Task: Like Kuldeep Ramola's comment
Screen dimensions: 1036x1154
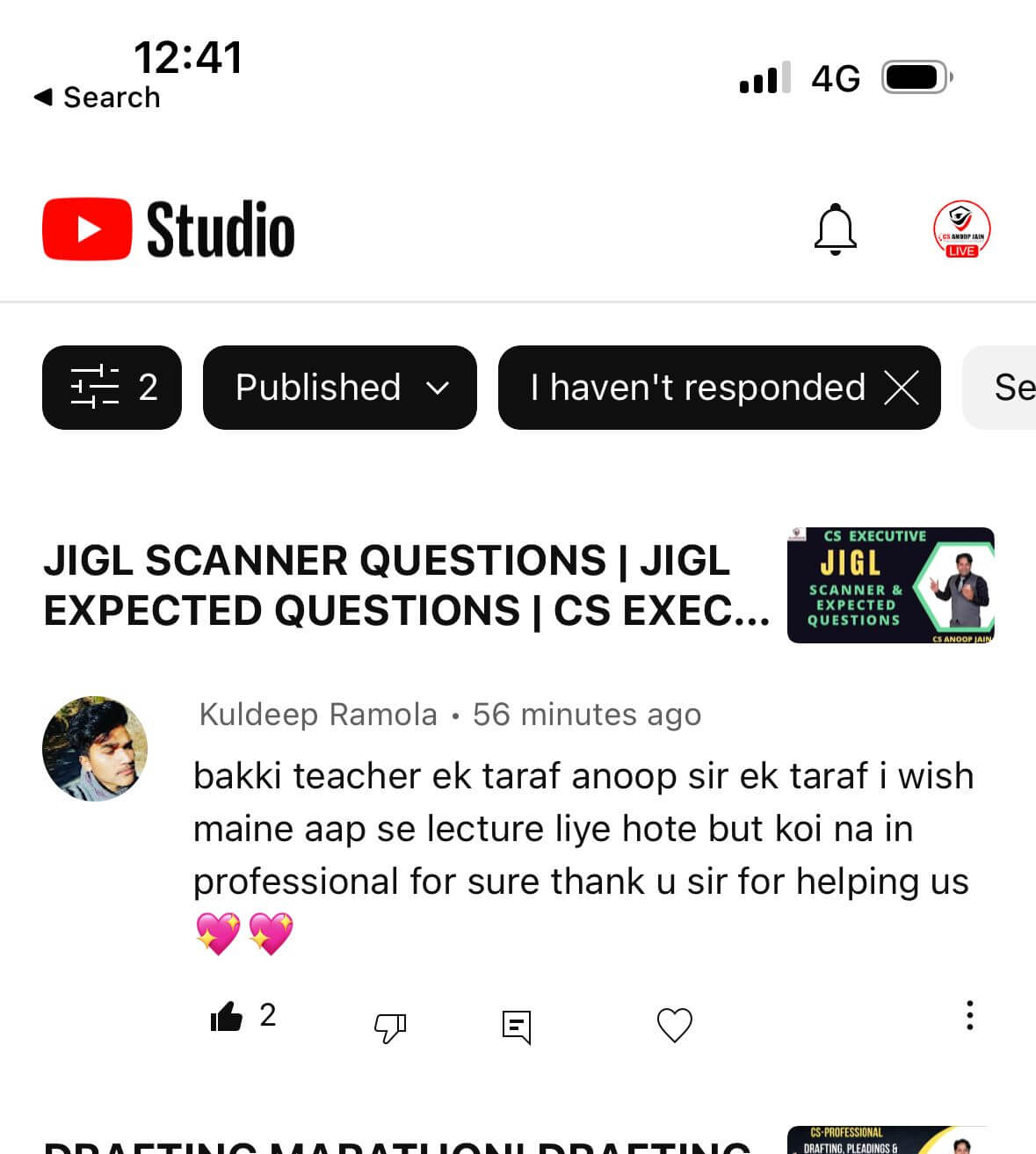Action: [x=226, y=1017]
